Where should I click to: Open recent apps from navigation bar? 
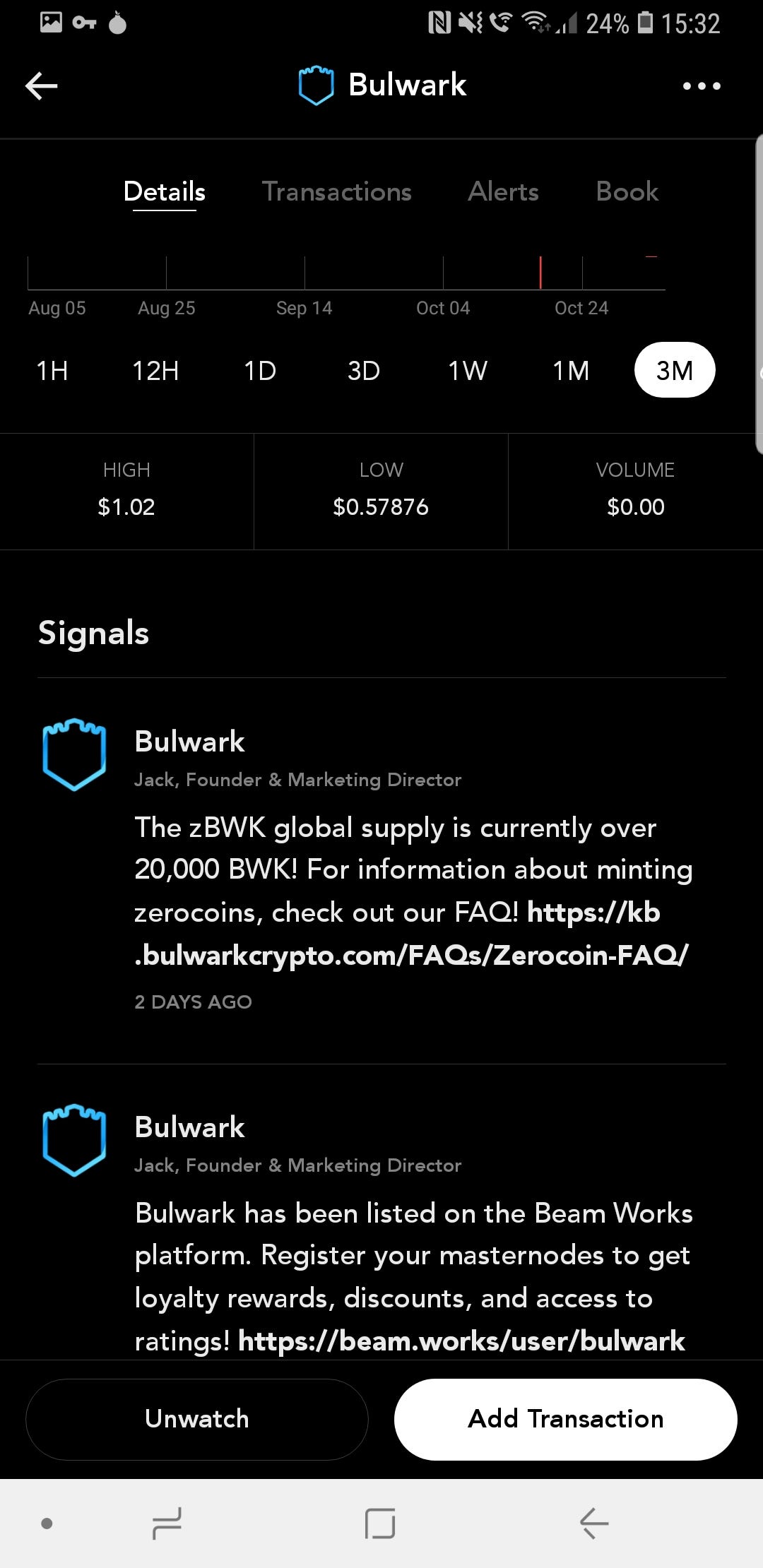coord(167,1523)
